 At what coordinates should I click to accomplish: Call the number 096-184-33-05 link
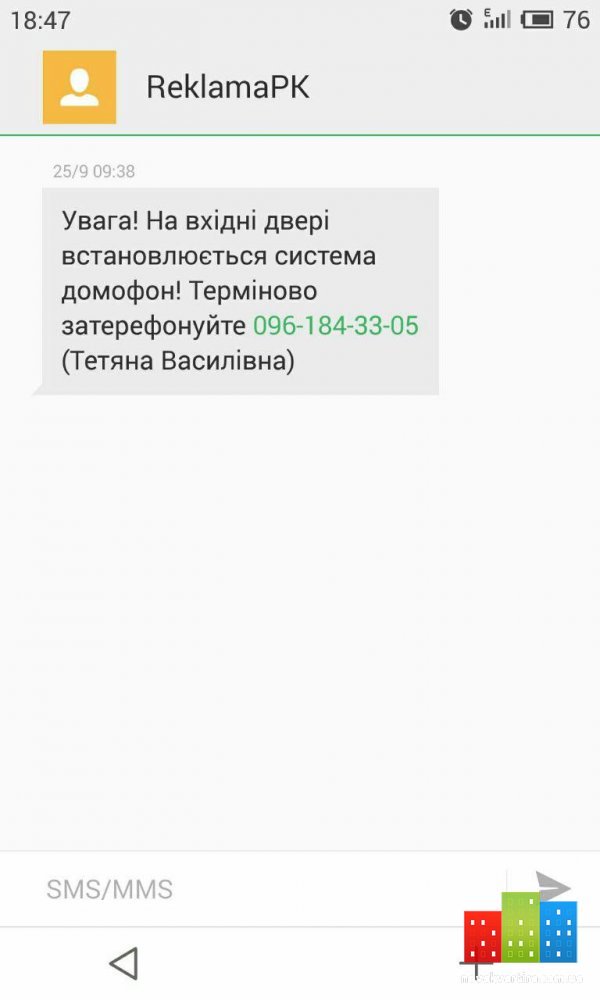(335, 325)
